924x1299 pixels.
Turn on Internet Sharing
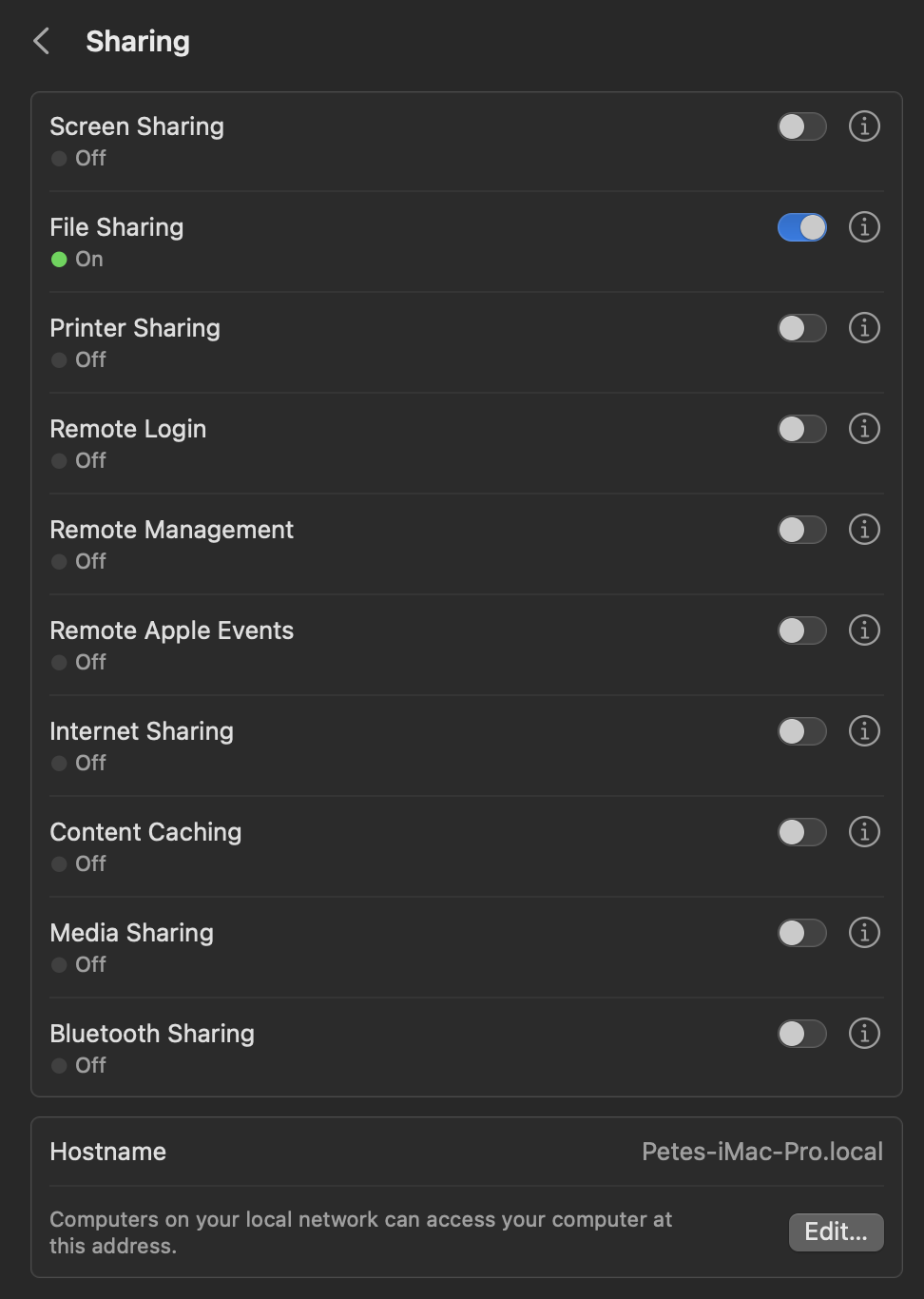(801, 731)
